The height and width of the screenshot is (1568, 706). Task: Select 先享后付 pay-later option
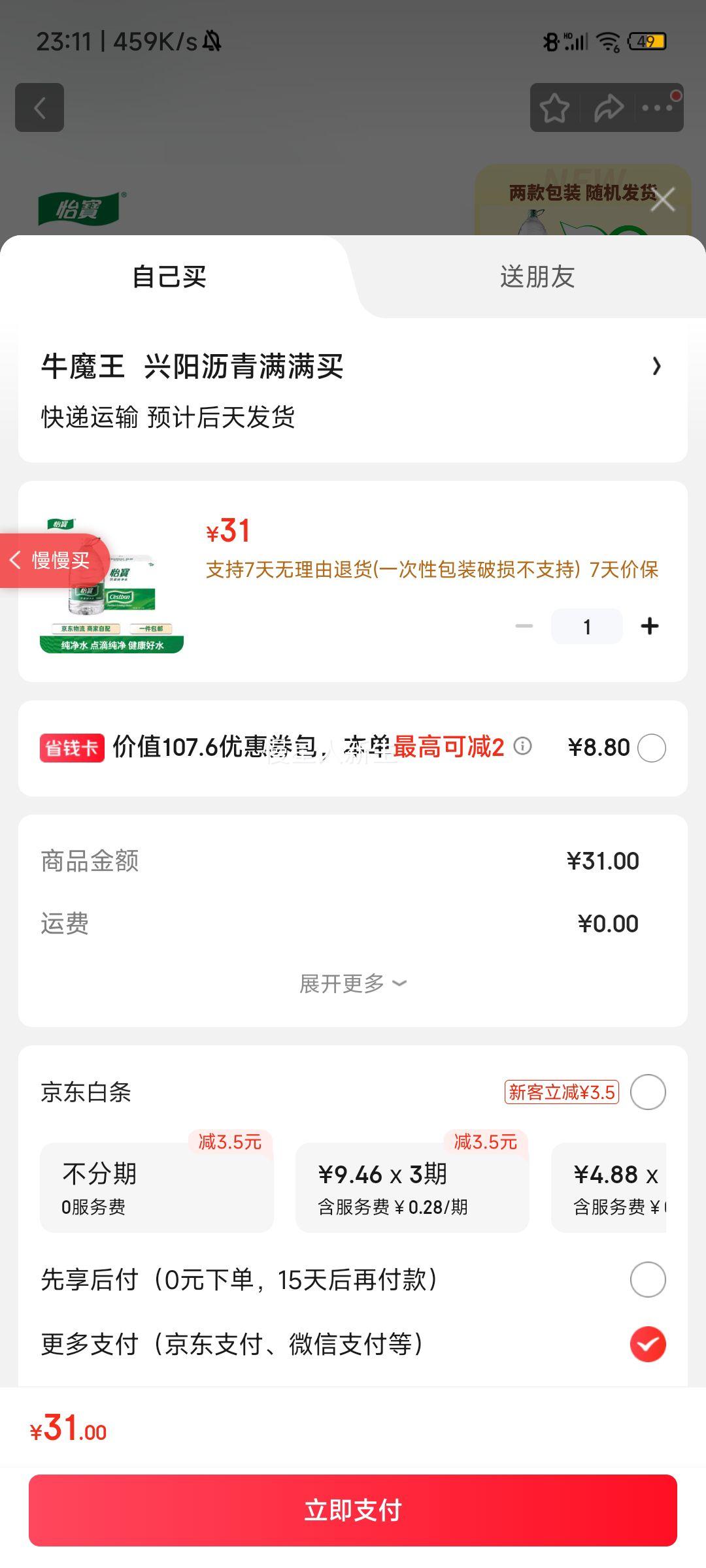pos(648,1280)
